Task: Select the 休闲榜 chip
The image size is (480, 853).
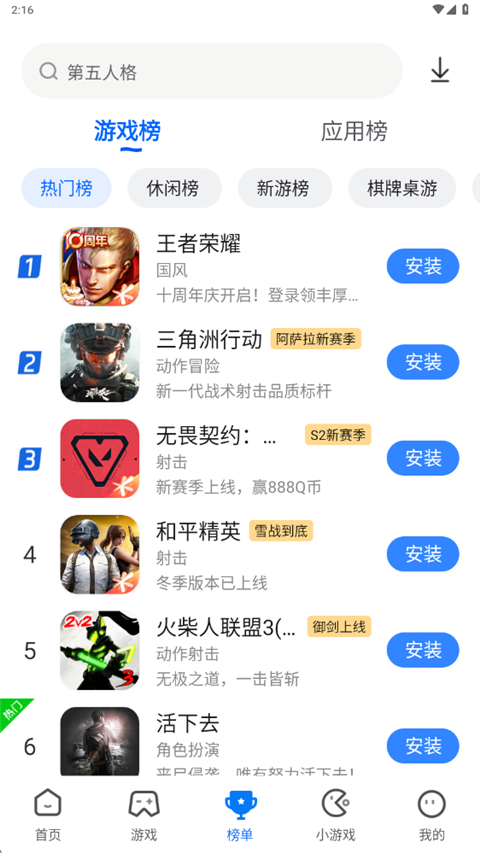Action: 174,188
